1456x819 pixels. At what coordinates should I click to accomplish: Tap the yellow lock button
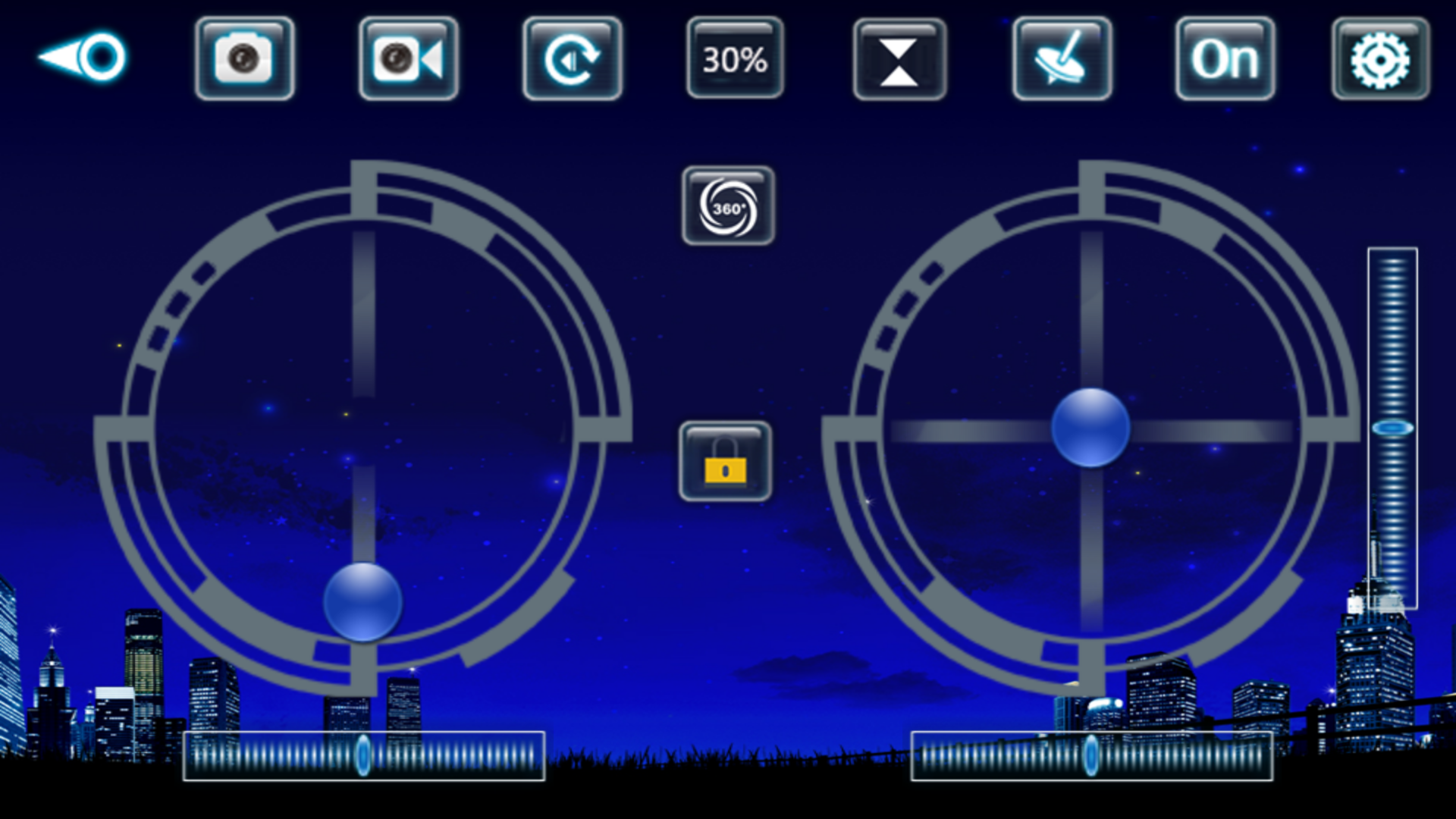pos(725,461)
